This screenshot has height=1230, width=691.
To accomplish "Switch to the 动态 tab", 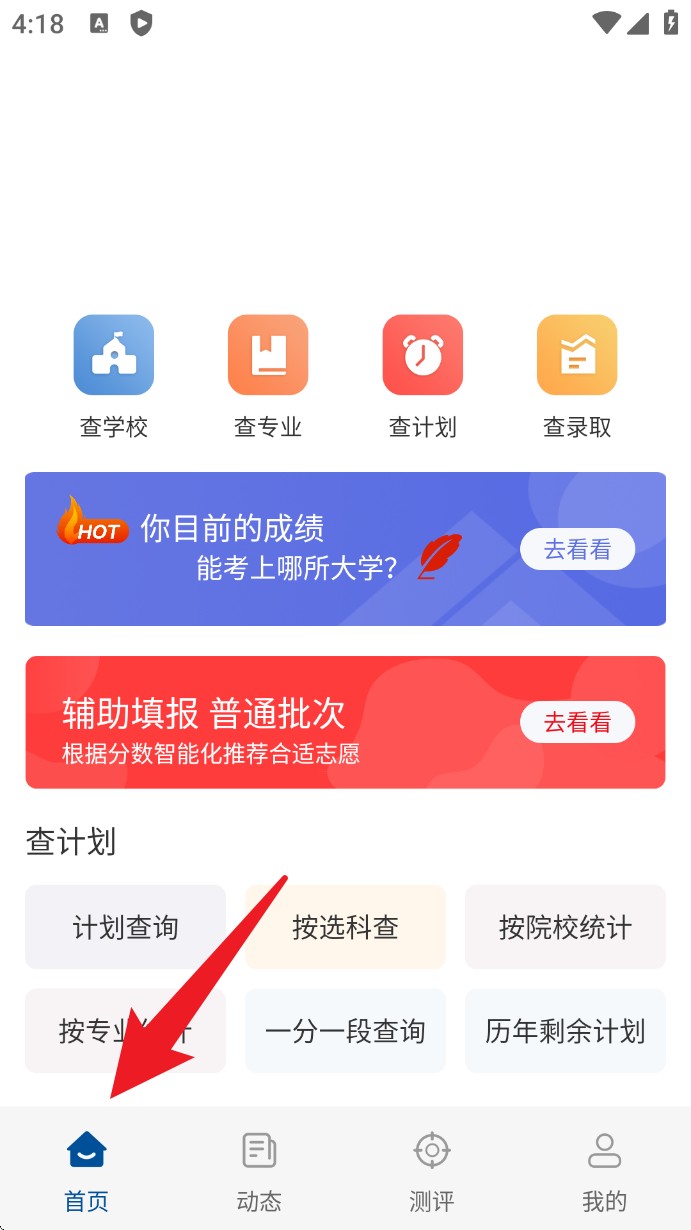I will tap(259, 1170).
